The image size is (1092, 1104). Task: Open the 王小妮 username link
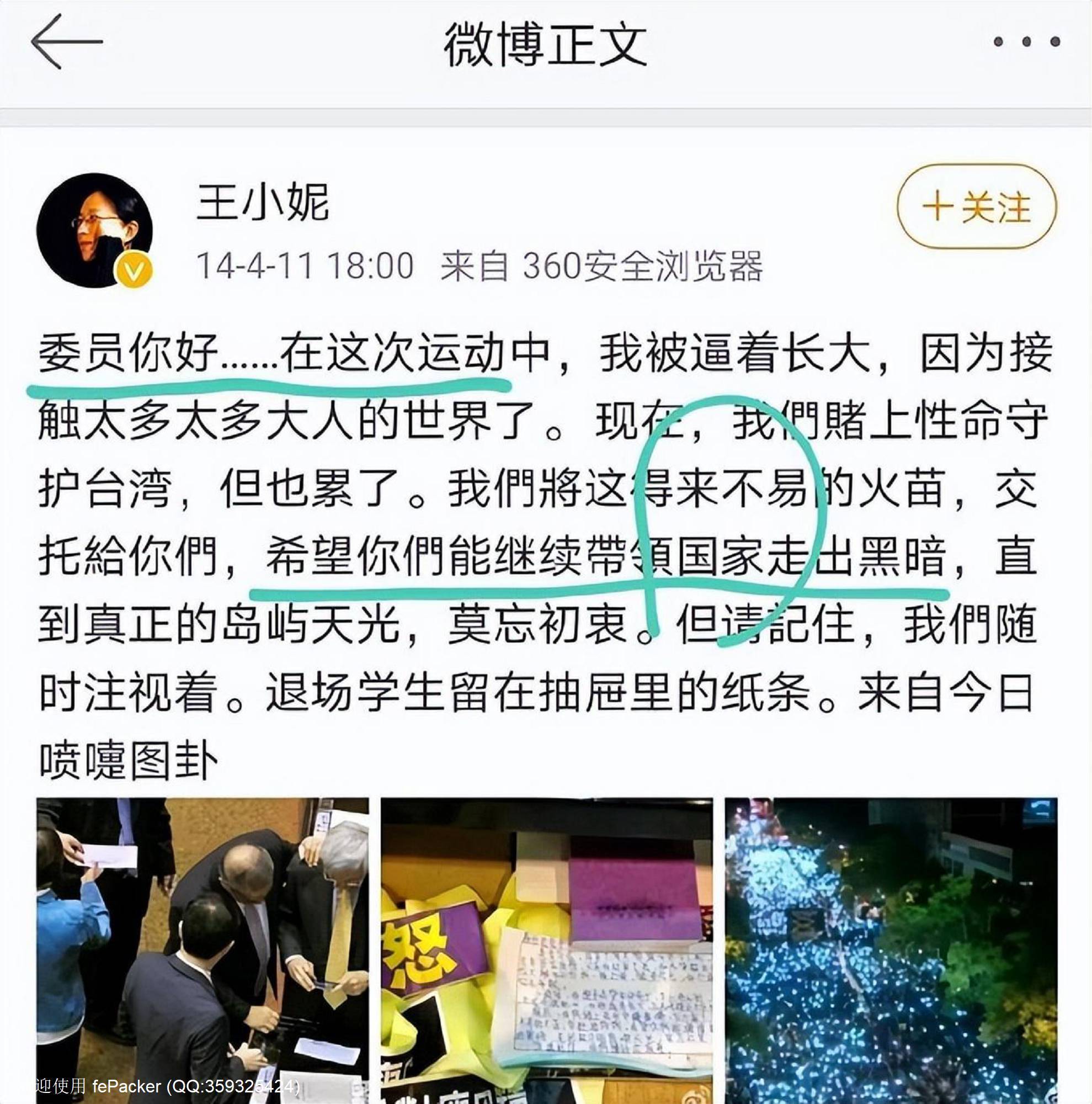[x=263, y=201]
